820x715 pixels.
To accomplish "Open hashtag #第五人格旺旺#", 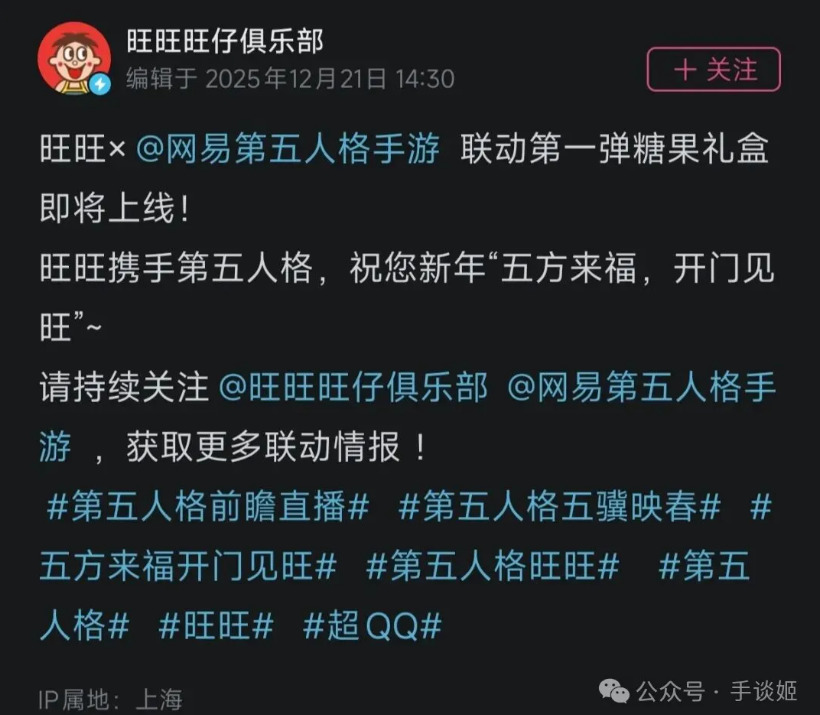I will coord(492,567).
